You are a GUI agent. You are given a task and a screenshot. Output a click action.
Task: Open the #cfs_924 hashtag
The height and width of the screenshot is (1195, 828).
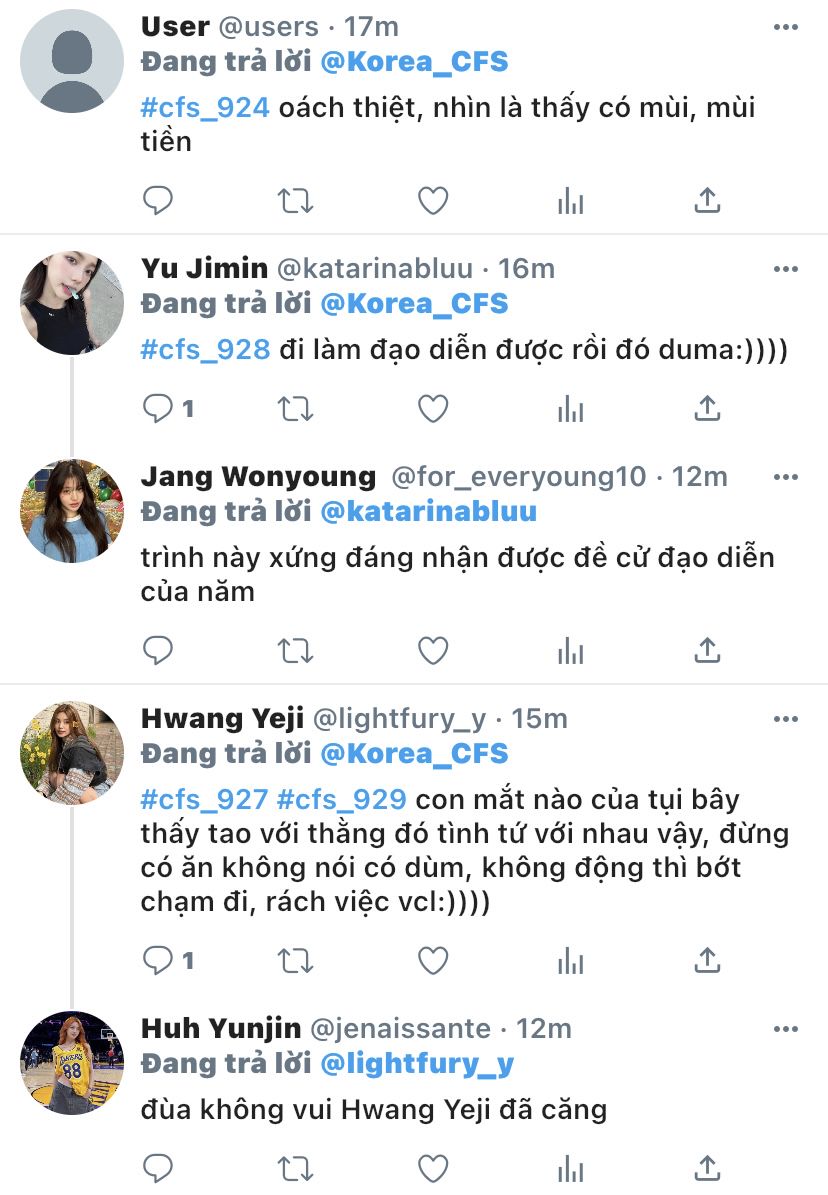[x=205, y=107]
